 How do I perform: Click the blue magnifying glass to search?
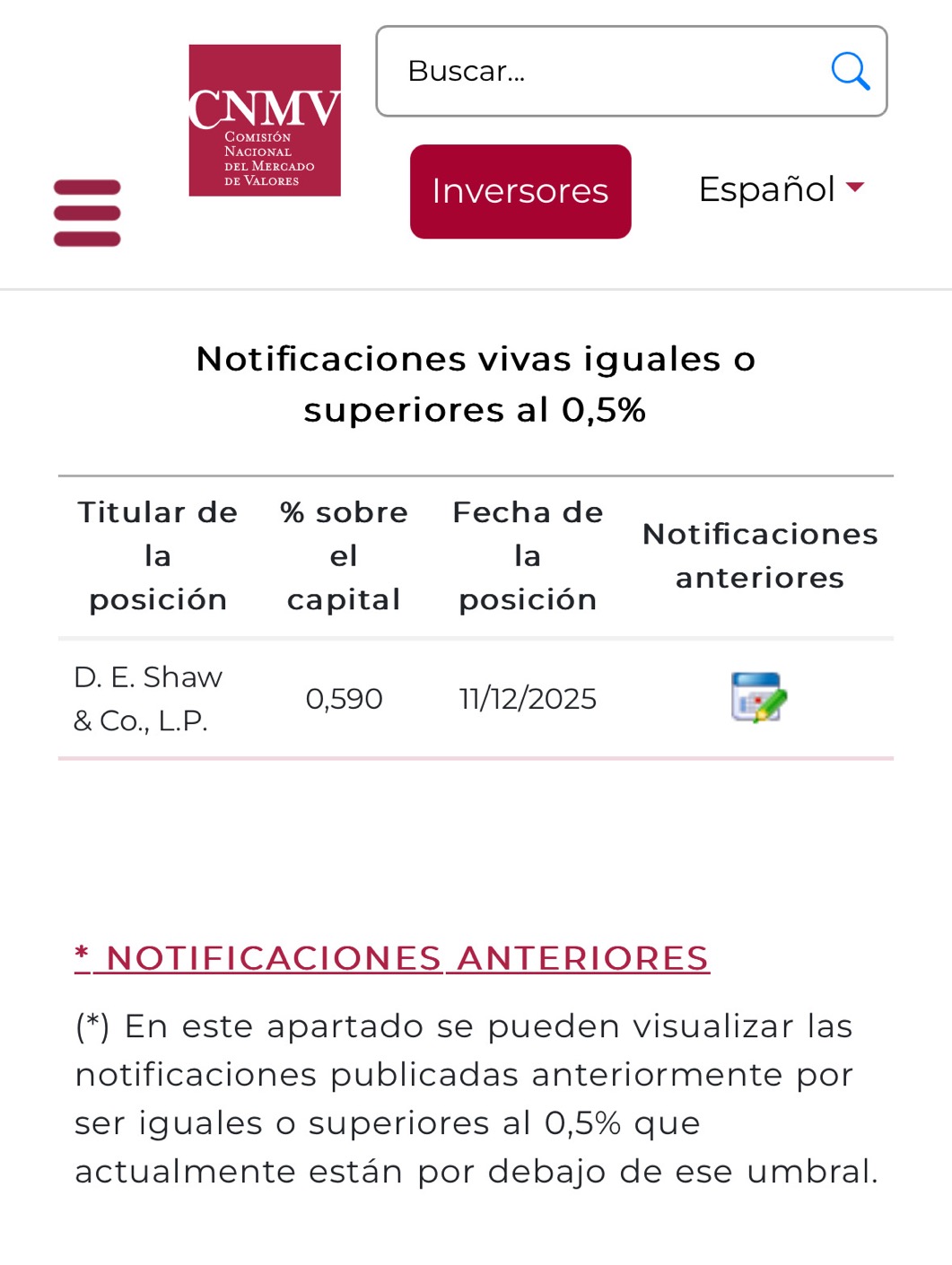click(x=852, y=72)
